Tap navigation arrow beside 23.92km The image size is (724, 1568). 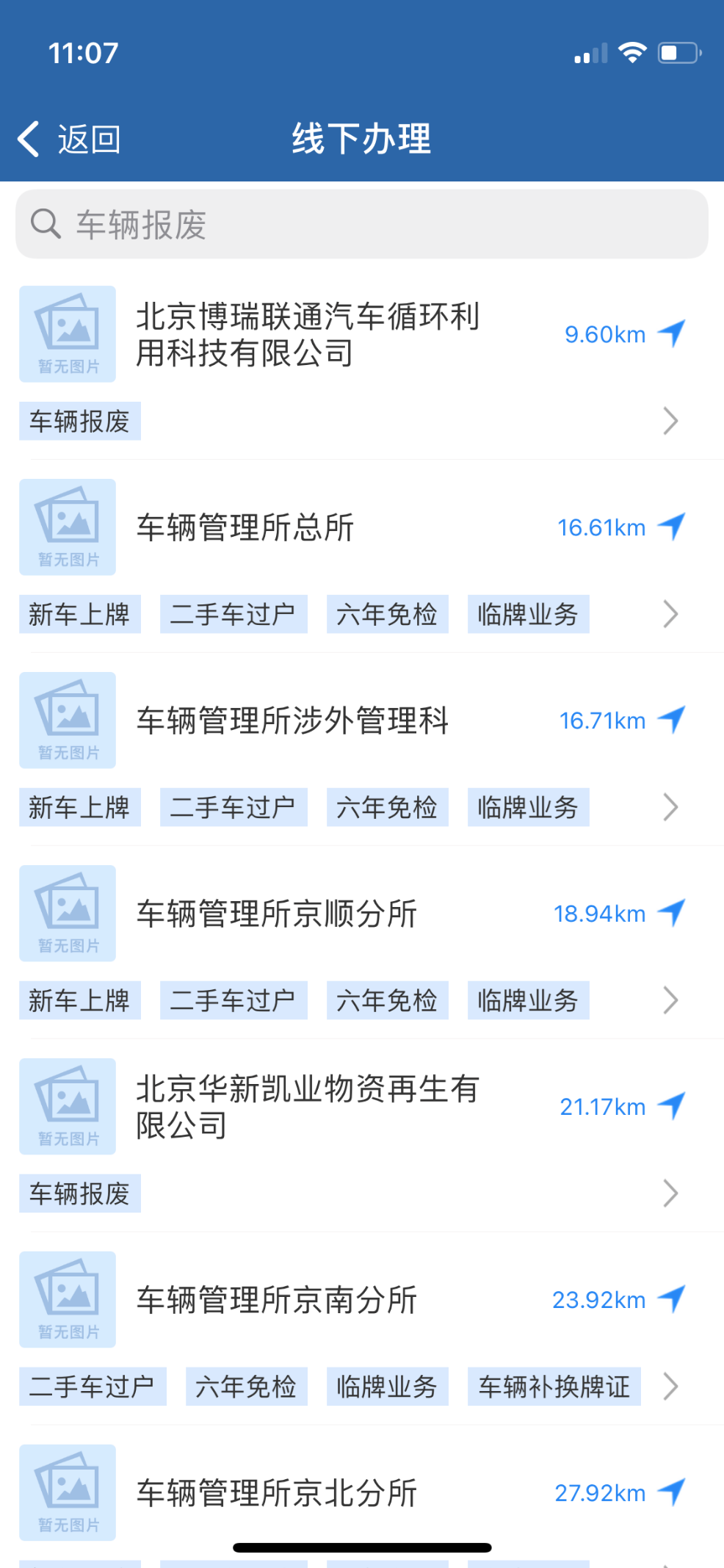(x=671, y=1299)
